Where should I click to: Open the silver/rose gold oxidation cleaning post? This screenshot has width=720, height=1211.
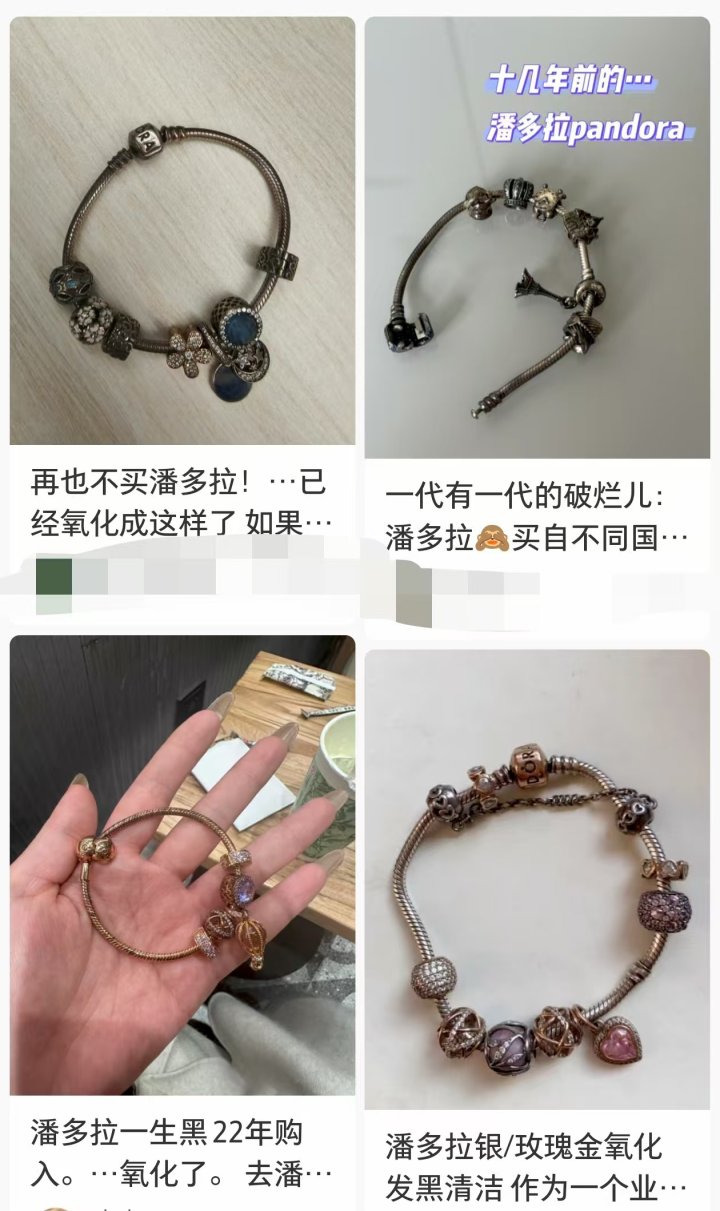pos(537,880)
